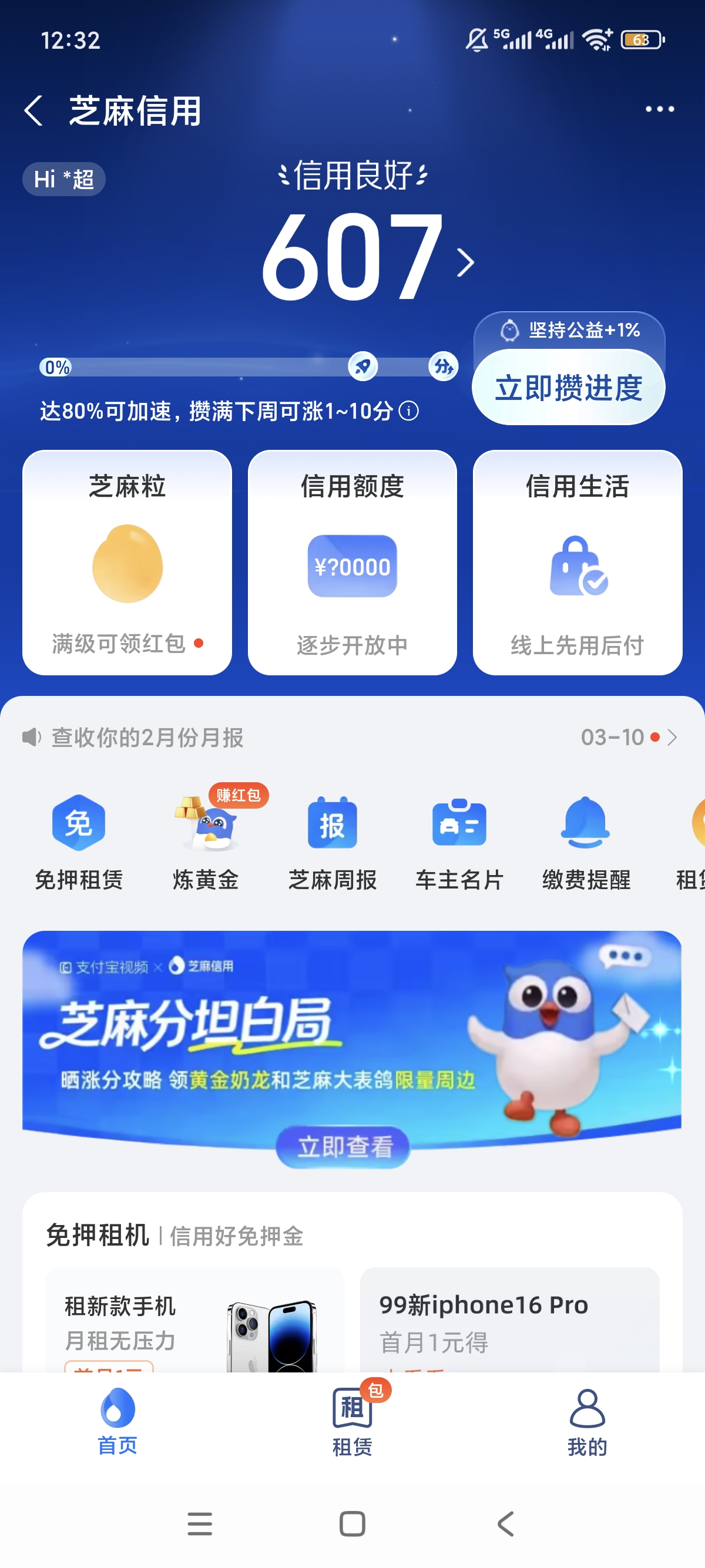Go back from the 芝麻信用 page

coord(33,111)
